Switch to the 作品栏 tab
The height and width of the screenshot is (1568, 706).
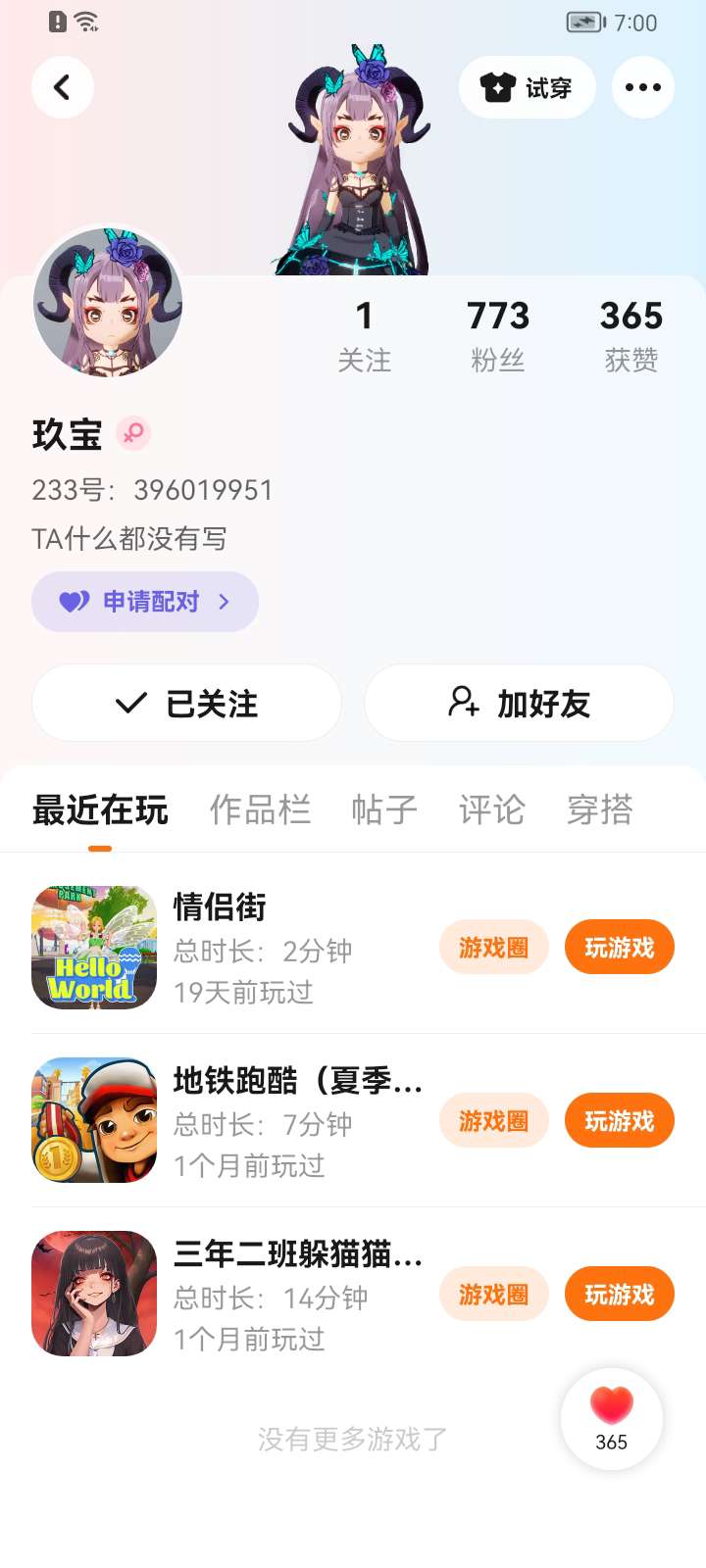pos(260,809)
